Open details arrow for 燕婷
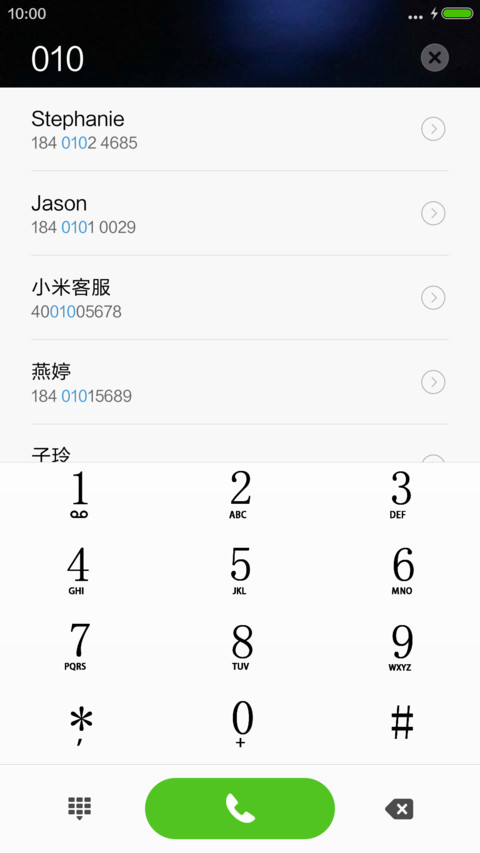Viewport: 480px width, 853px height. (x=433, y=382)
